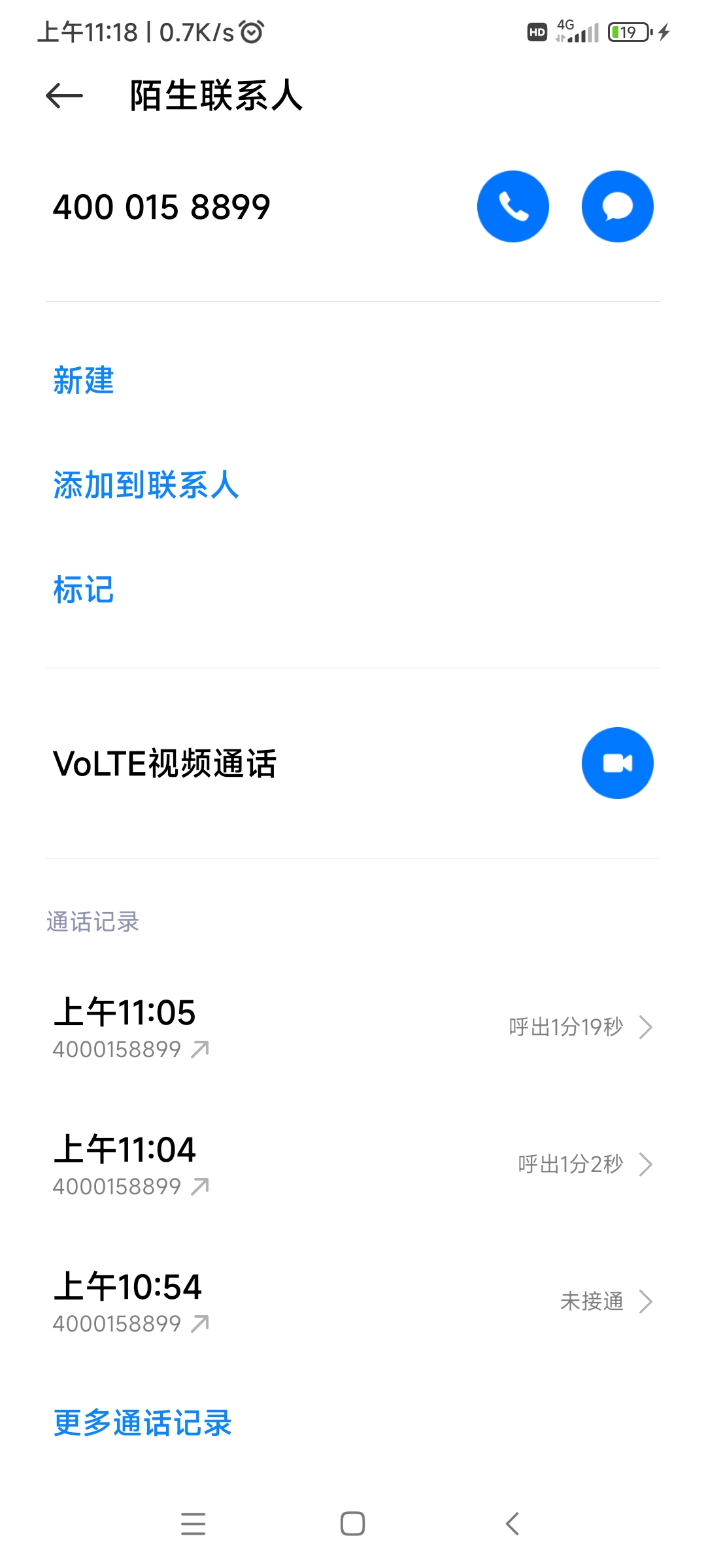Start a VoLTE video call
Viewport: 706px width, 1568px height.
[618, 763]
